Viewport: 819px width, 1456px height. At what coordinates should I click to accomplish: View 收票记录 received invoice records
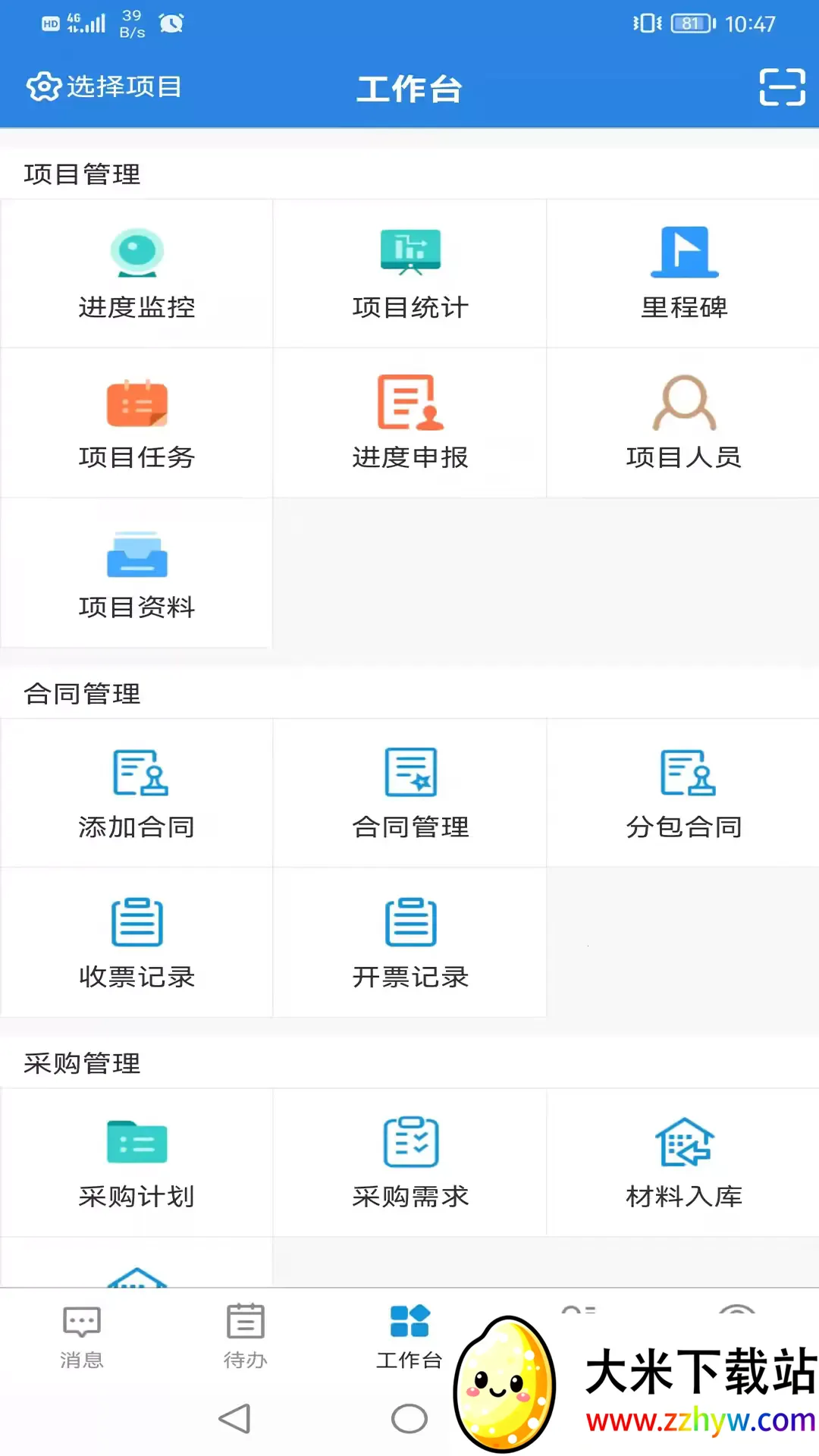coord(136,943)
